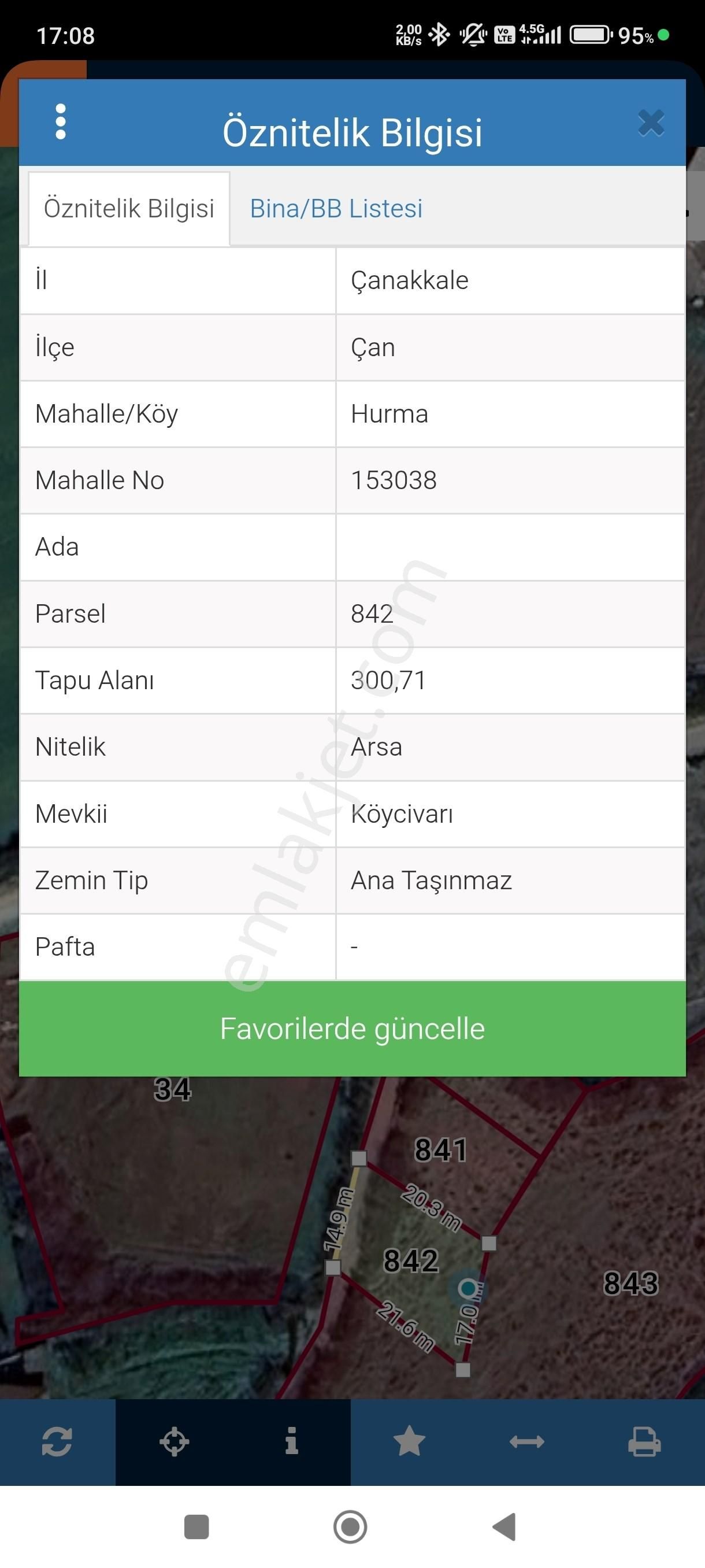705x1568 pixels.
Task: Tap the Favorilerde güncelle button
Action: tap(352, 1029)
